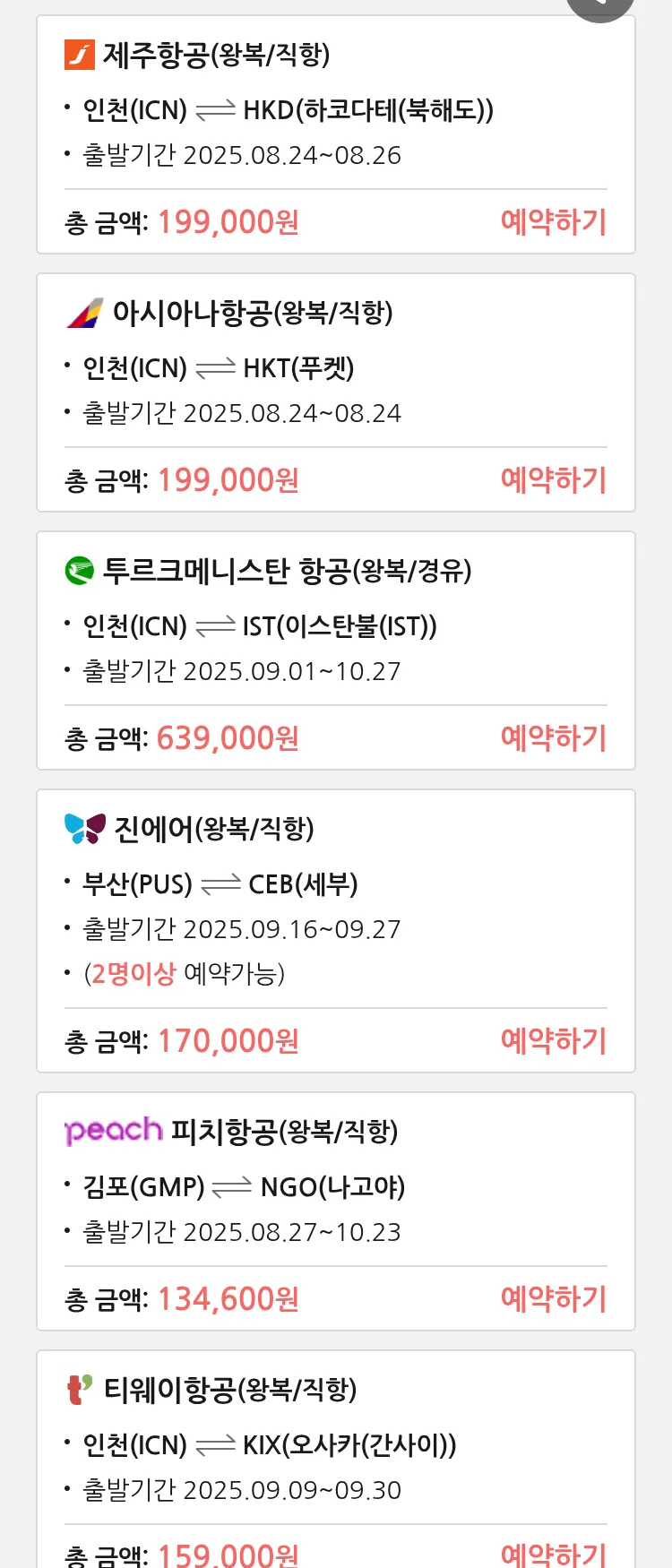Click 예약하기 on the Asiana Phuket deal
The image size is (672, 1568).
(553, 480)
